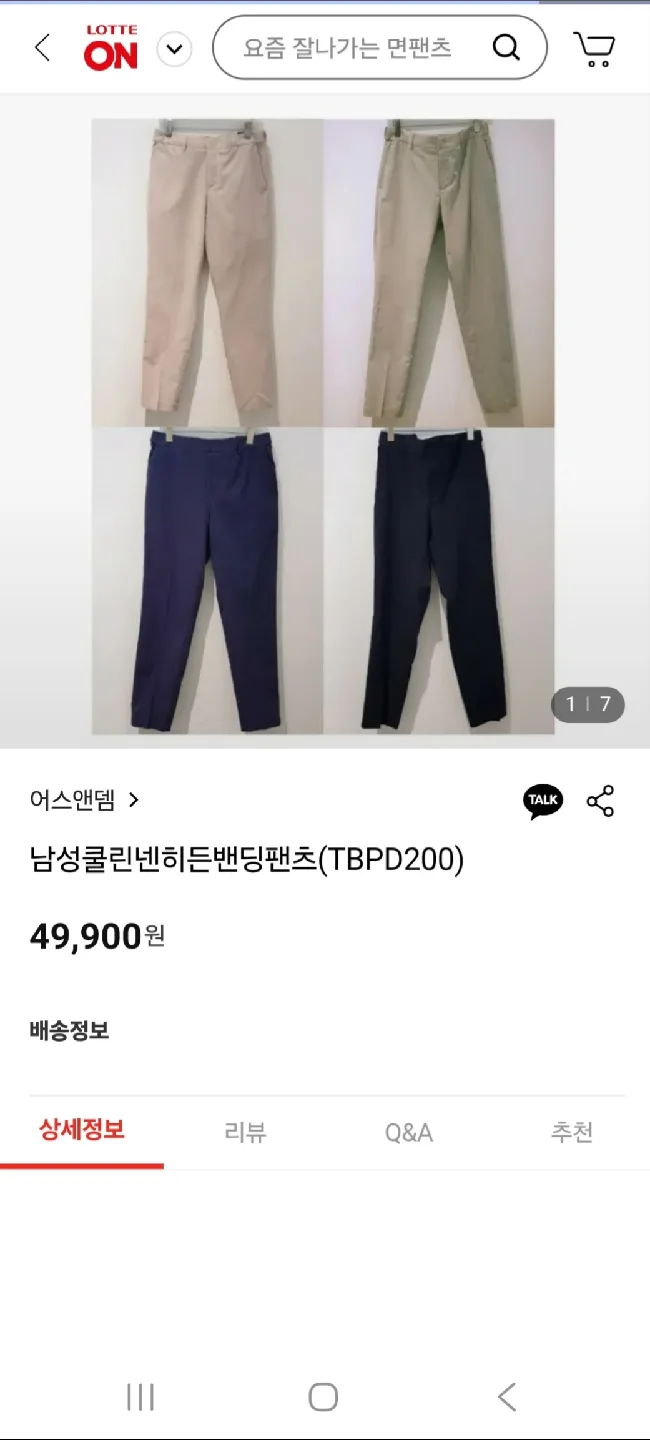Tap the search field with suggested keyword
The image size is (650, 1440).
tap(348, 47)
